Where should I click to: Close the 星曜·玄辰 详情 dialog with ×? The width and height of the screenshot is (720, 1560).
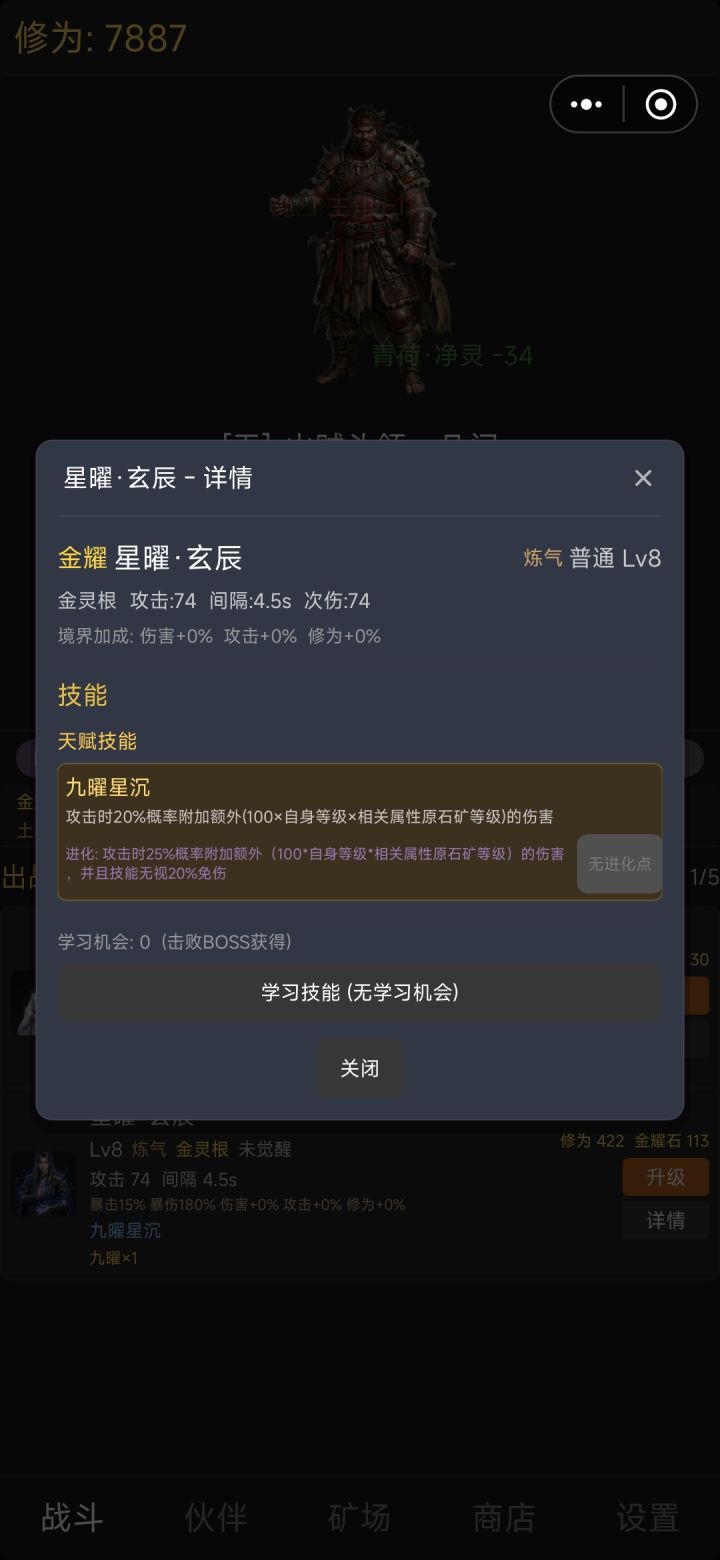point(642,478)
